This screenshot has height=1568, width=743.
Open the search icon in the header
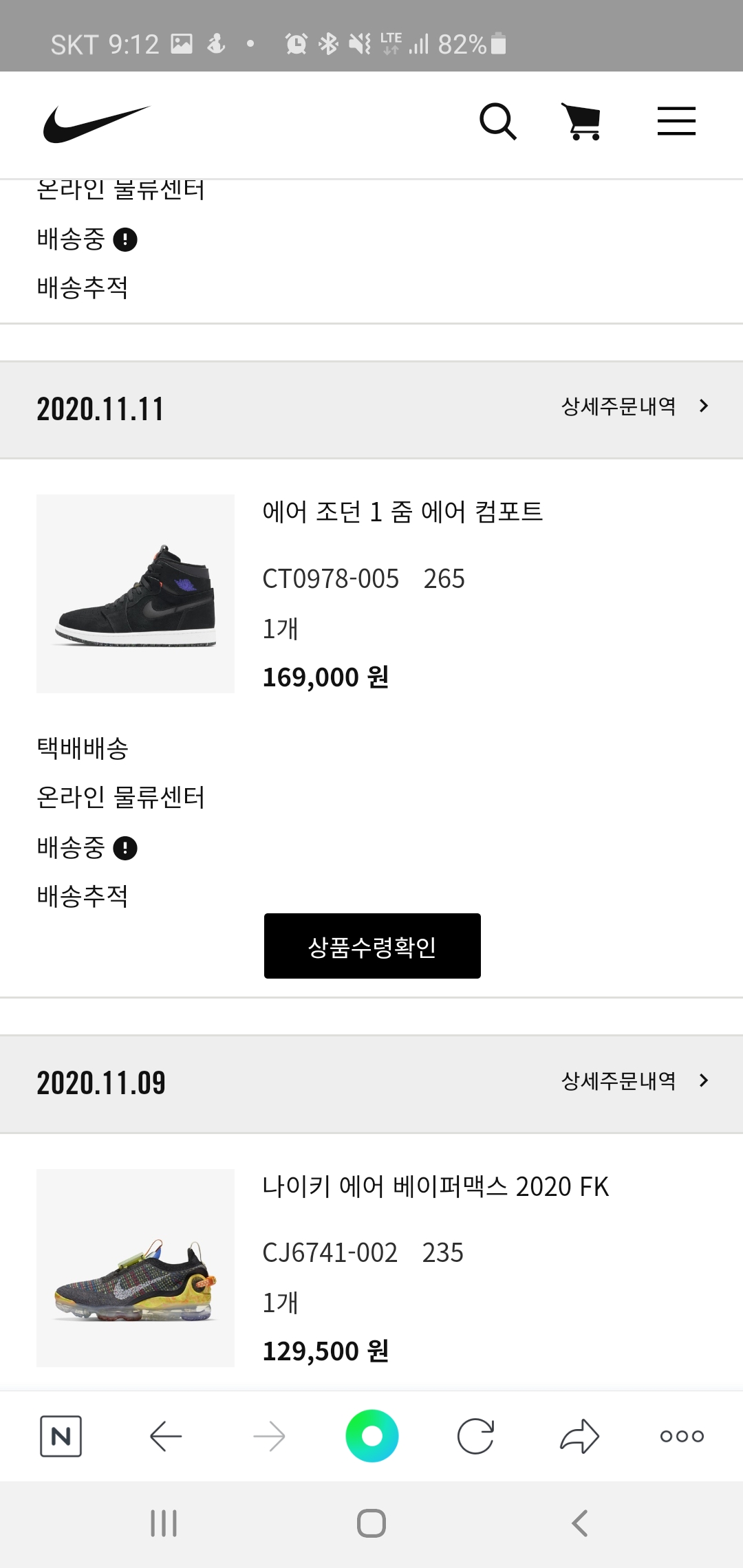(497, 122)
